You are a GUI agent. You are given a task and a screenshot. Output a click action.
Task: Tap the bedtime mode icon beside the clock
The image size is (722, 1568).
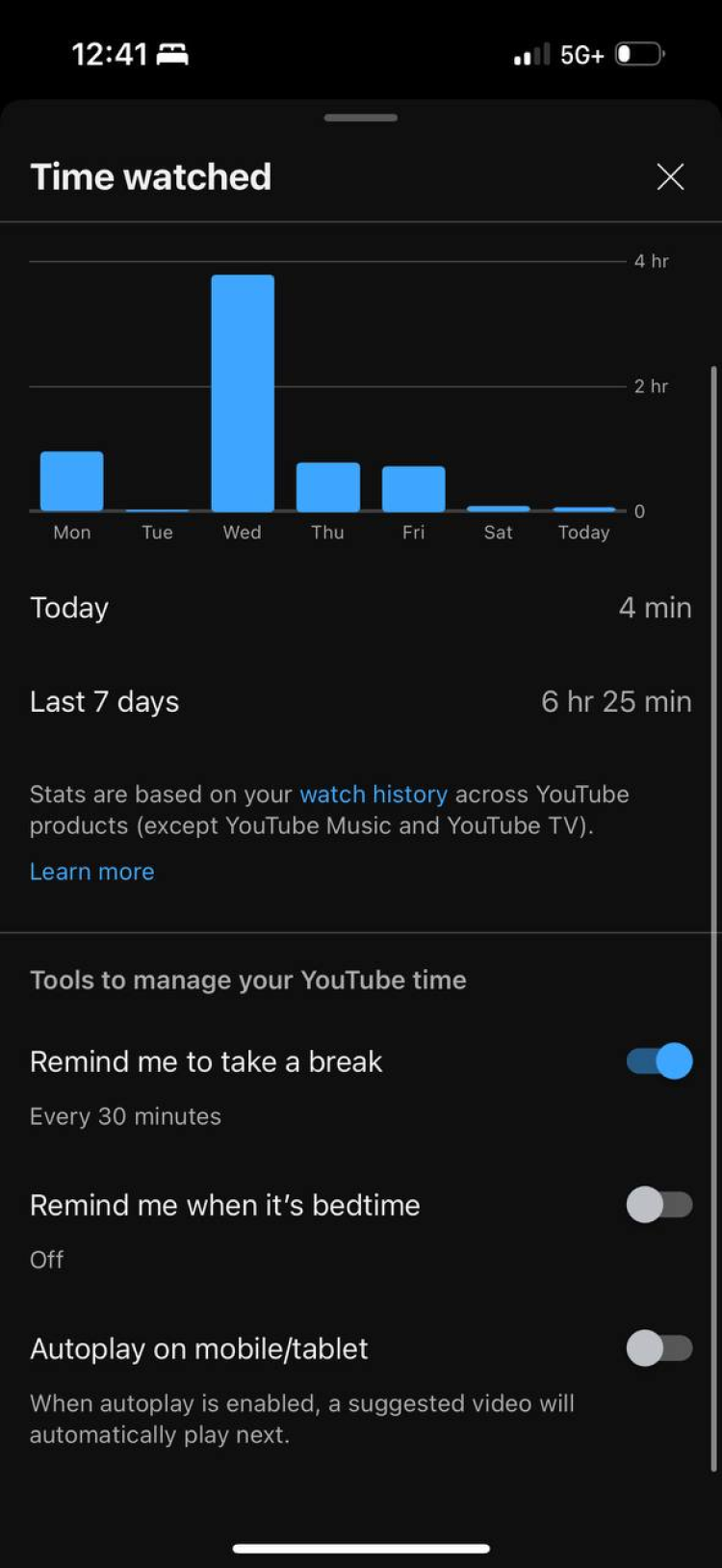pyautogui.click(x=170, y=54)
